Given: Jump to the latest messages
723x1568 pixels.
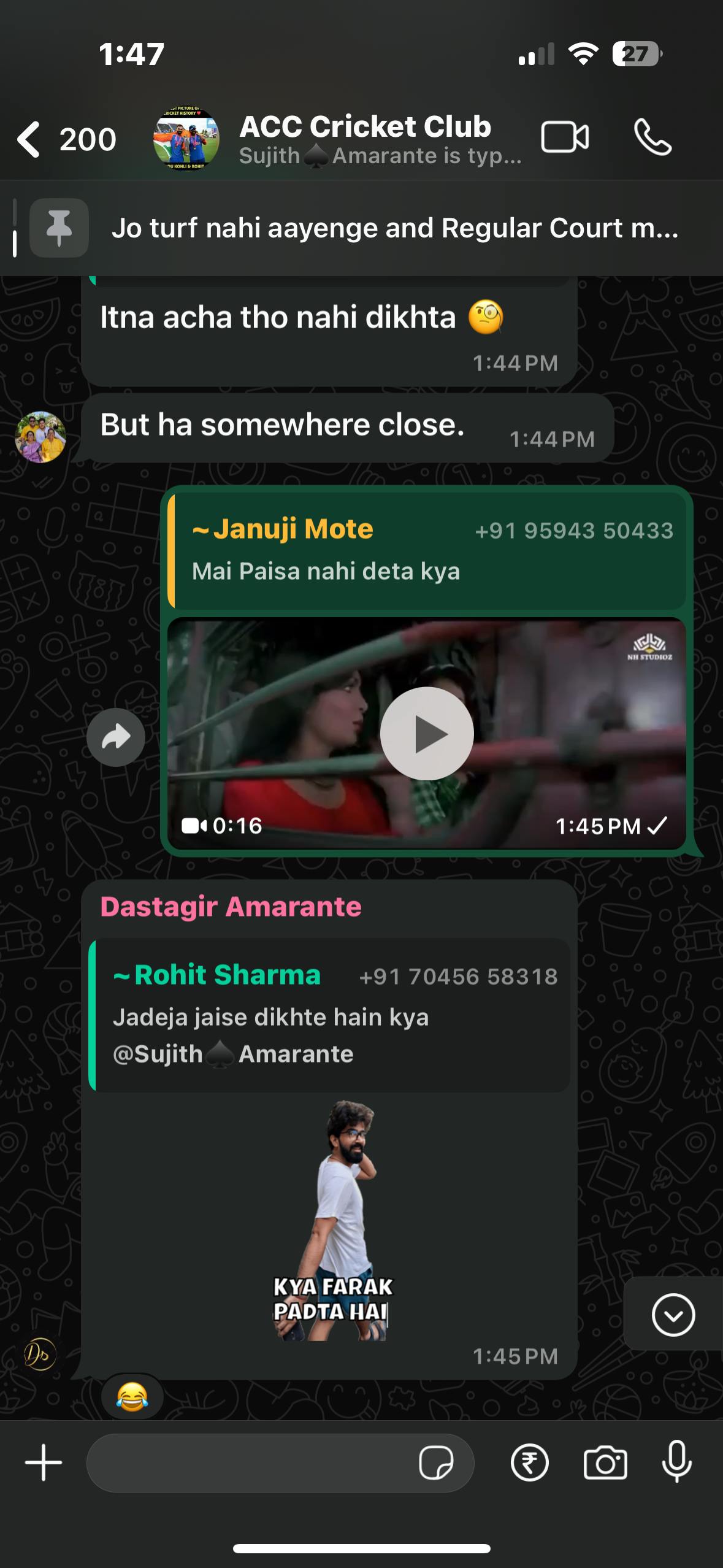Looking at the screenshot, I should (x=673, y=1315).
